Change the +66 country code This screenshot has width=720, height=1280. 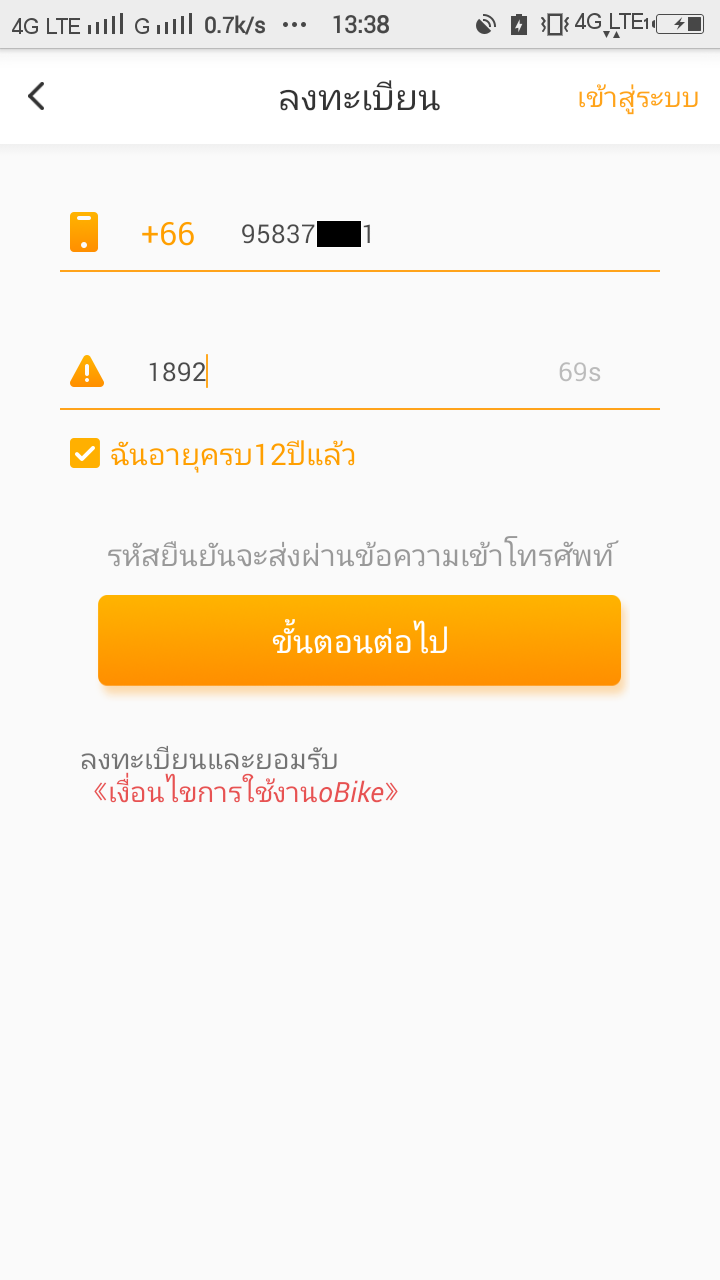(167, 234)
